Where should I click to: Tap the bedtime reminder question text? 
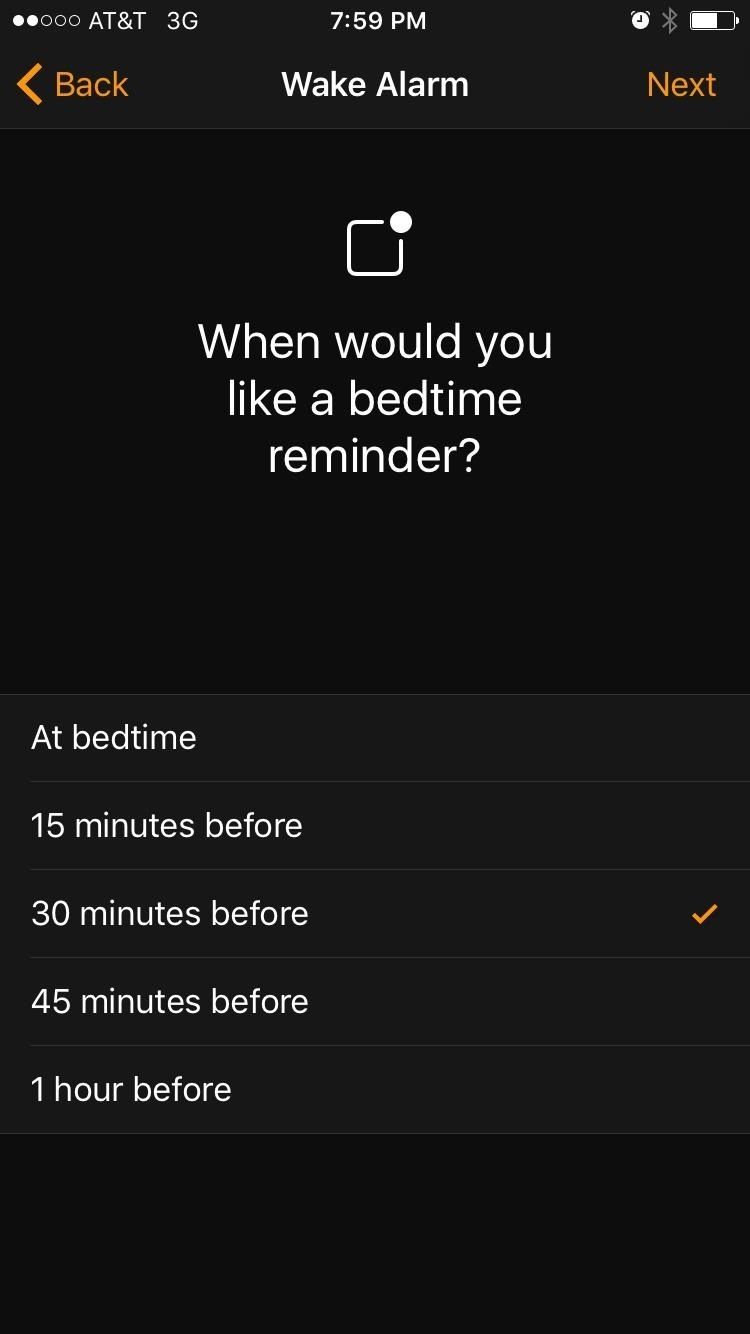[x=375, y=398]
